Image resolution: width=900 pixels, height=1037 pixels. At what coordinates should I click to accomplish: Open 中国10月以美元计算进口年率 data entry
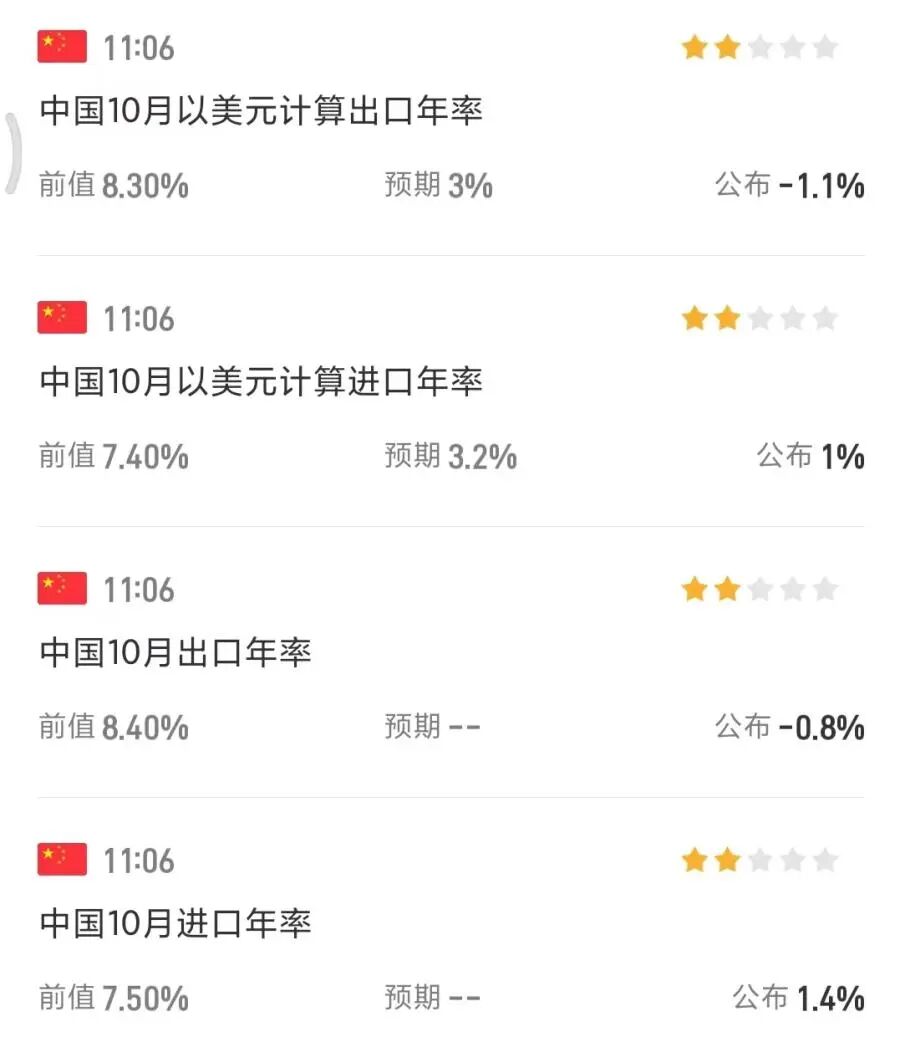(x=262, y=382)
